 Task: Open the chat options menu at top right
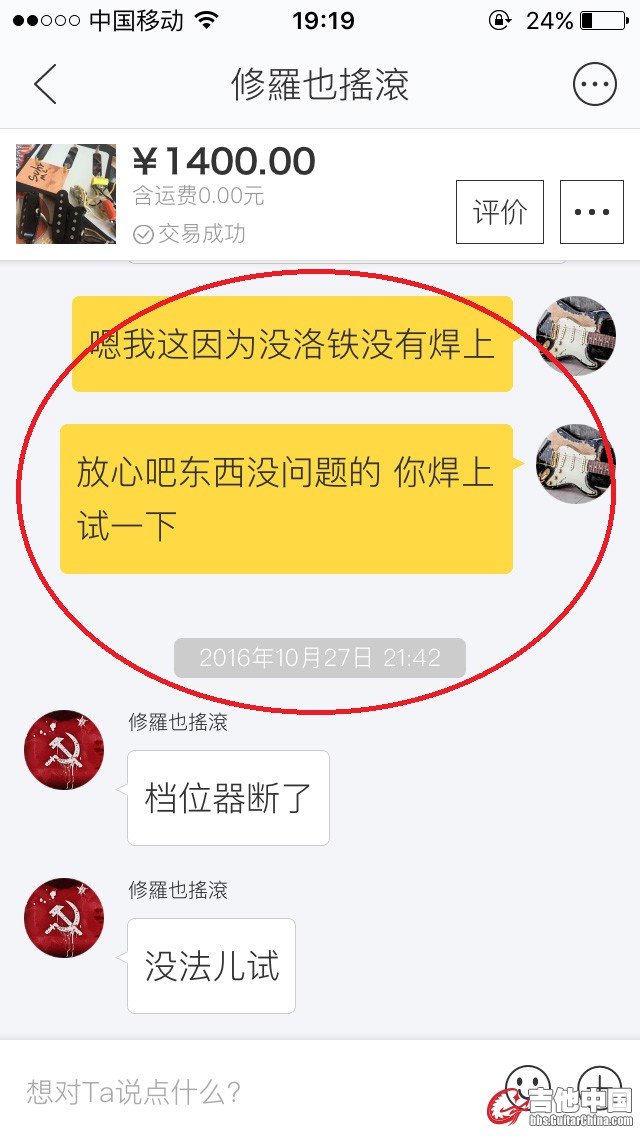[594, 85]
